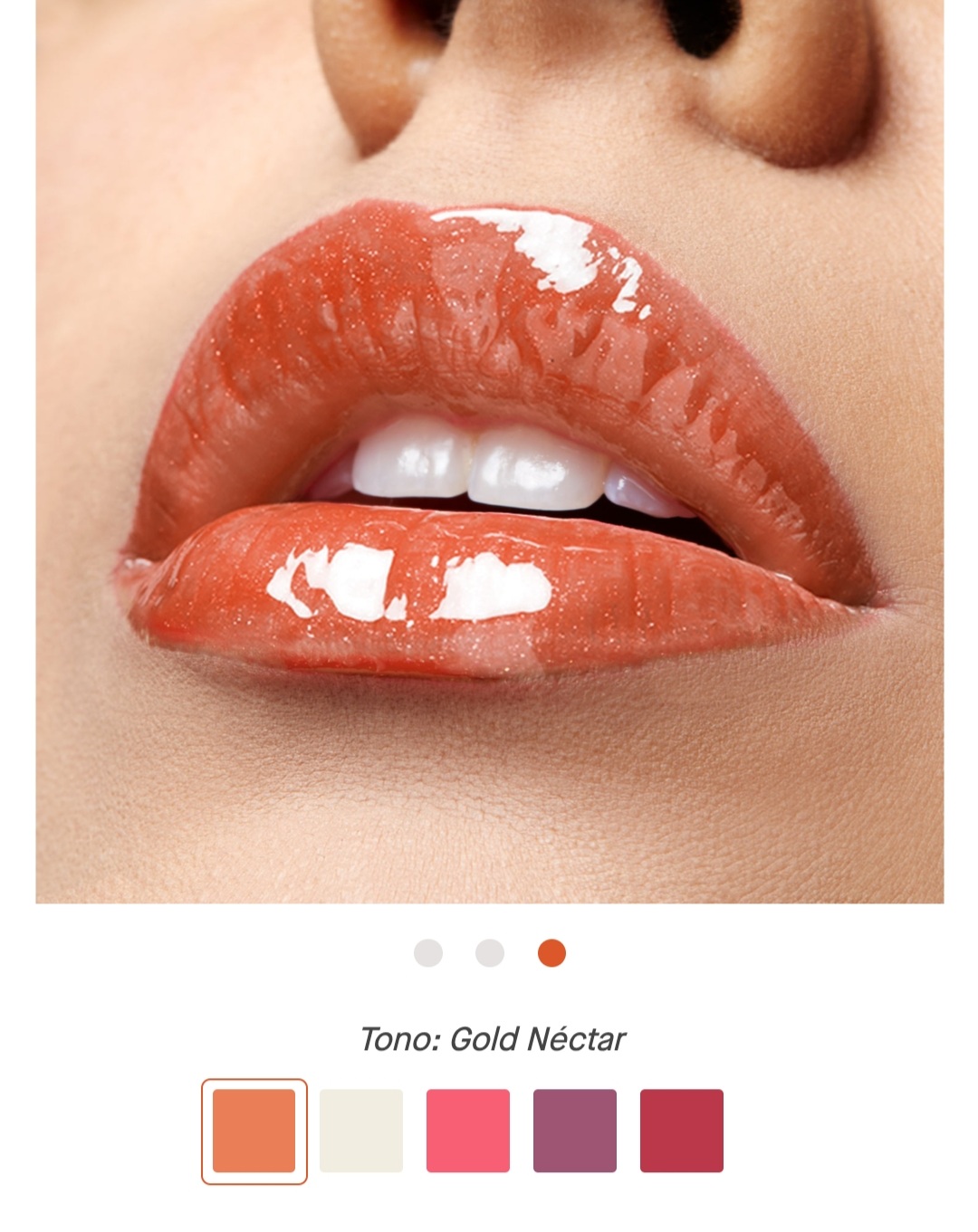Go to the first image indicator dot
This screenshot has width=978, height=1232.
click(x=428, y=953)
